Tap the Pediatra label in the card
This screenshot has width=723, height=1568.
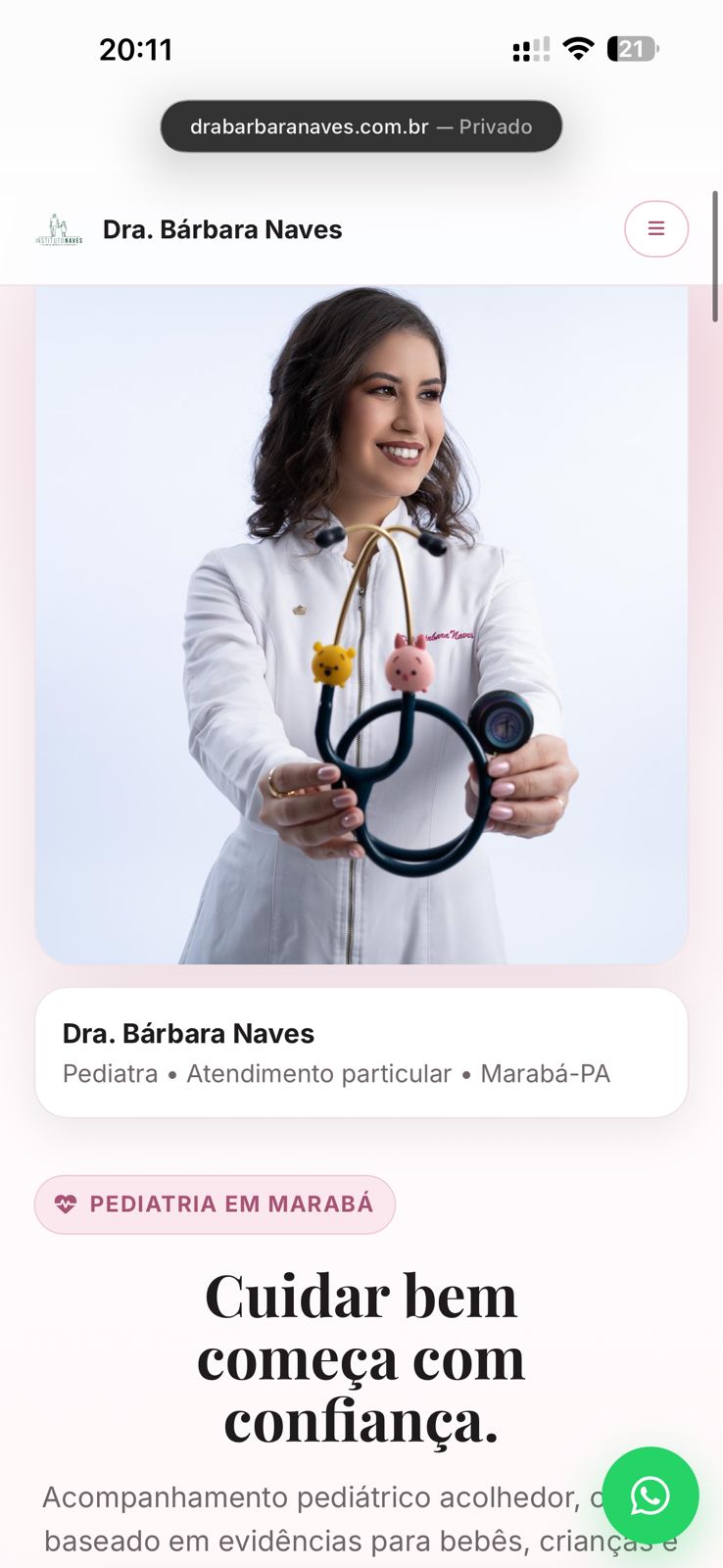(x=110, y=1073)
